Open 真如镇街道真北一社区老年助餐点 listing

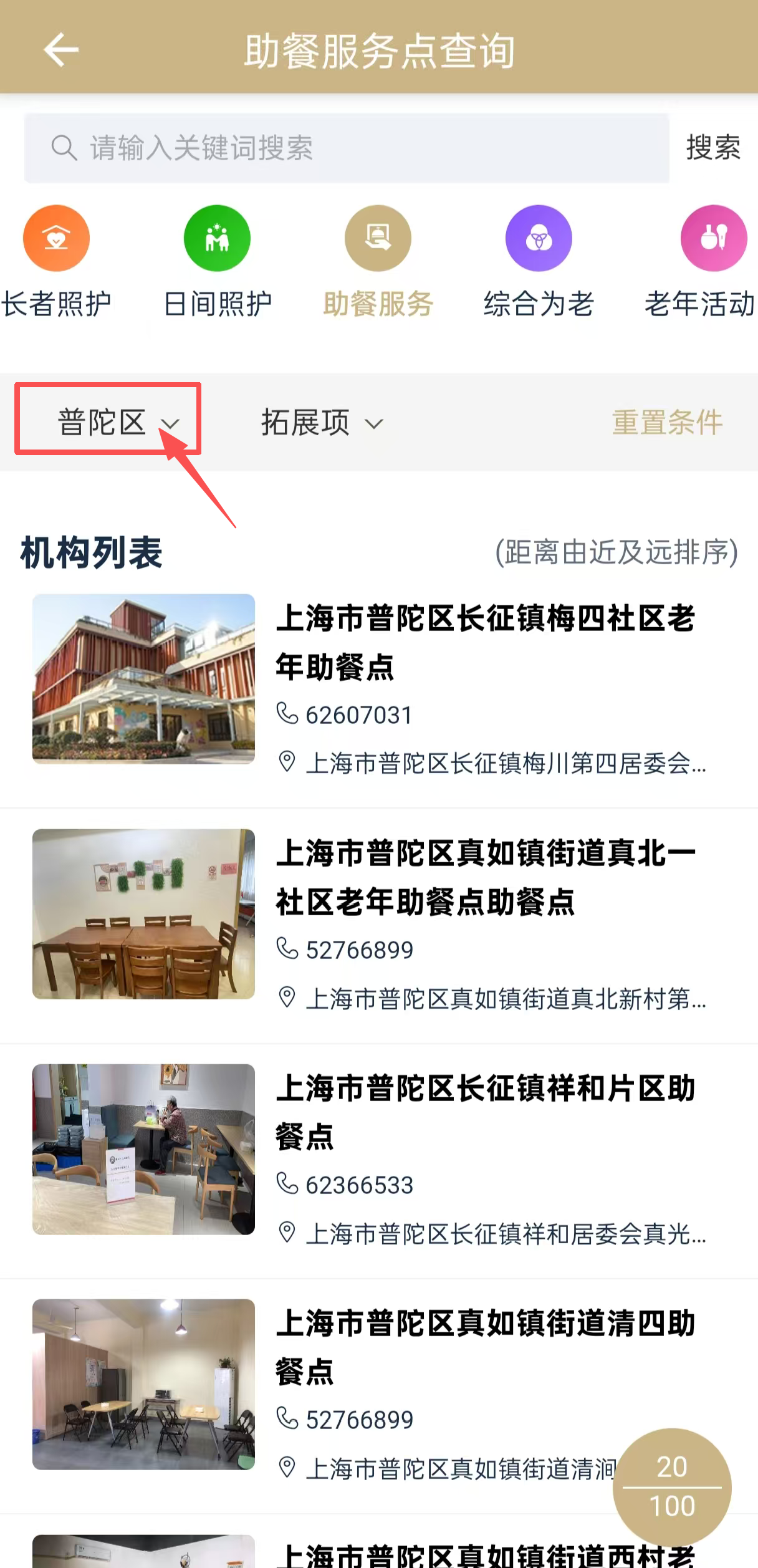[485, 877]
